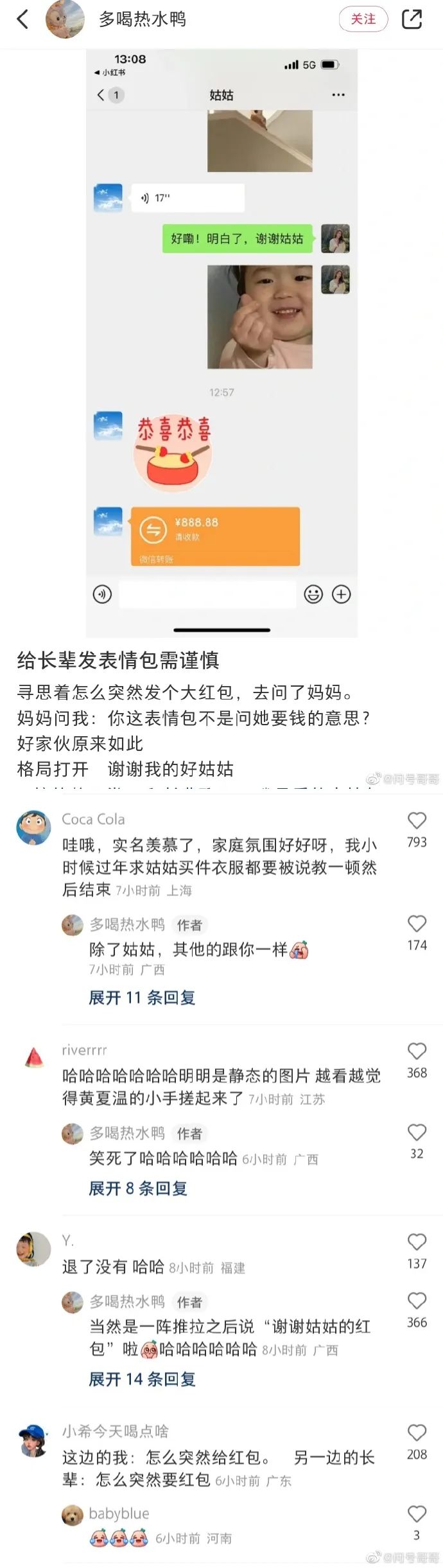Share this post
This screenshot has width=443, height=1568.
(x=412, y=19)
